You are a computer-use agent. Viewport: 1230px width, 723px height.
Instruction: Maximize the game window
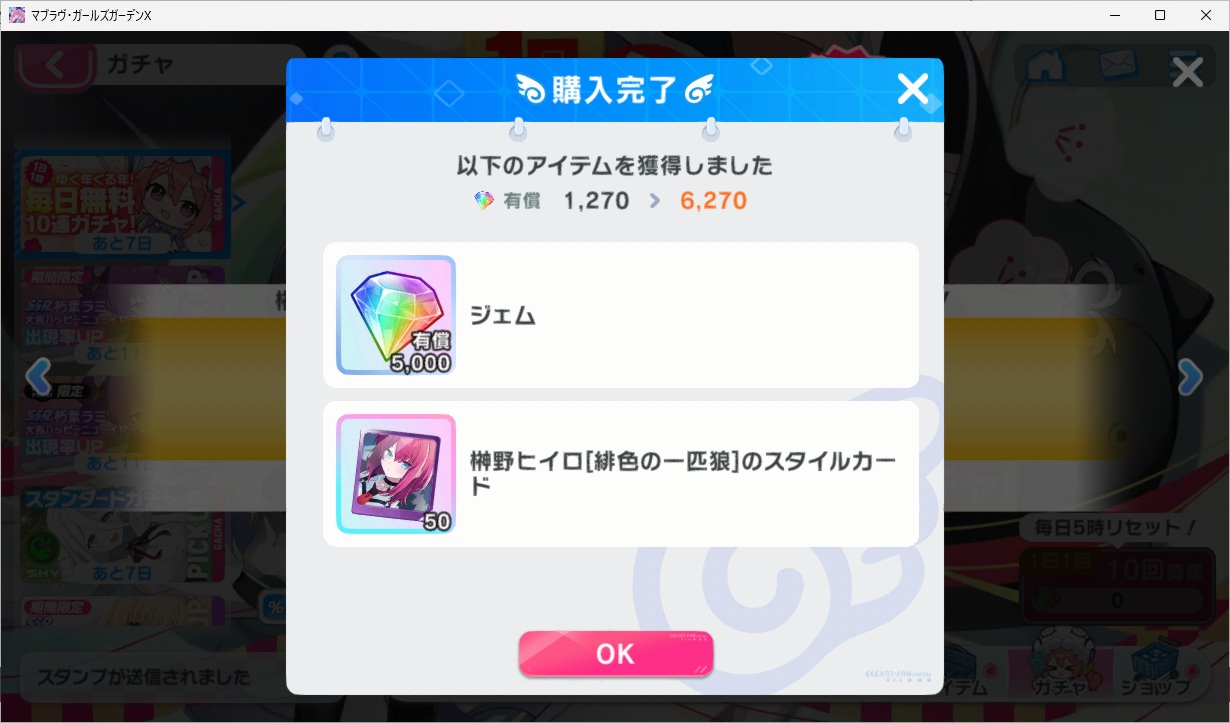(x=1160, y=15)
